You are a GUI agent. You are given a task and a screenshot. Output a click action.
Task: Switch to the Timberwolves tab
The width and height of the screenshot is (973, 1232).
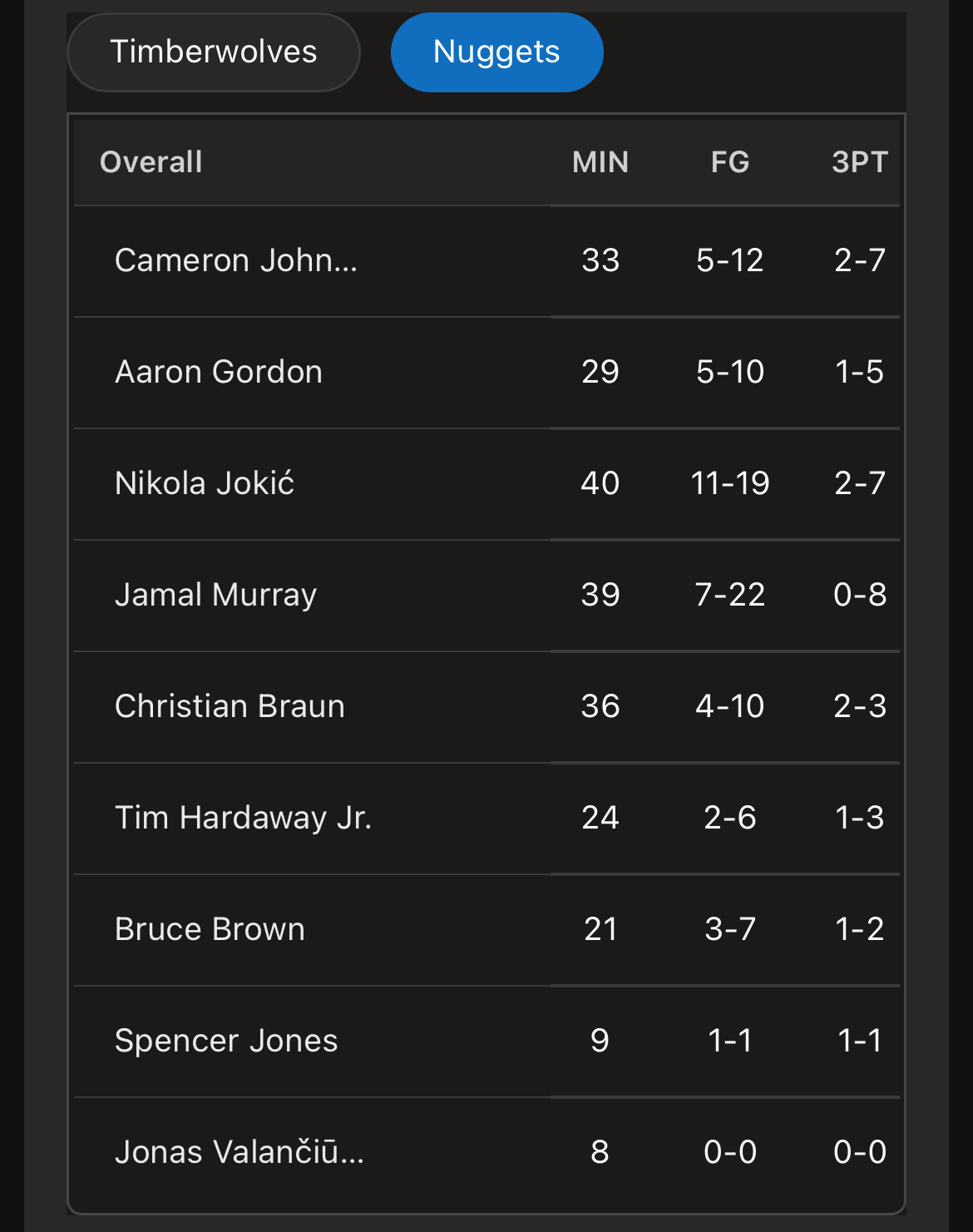click(214, 52)
